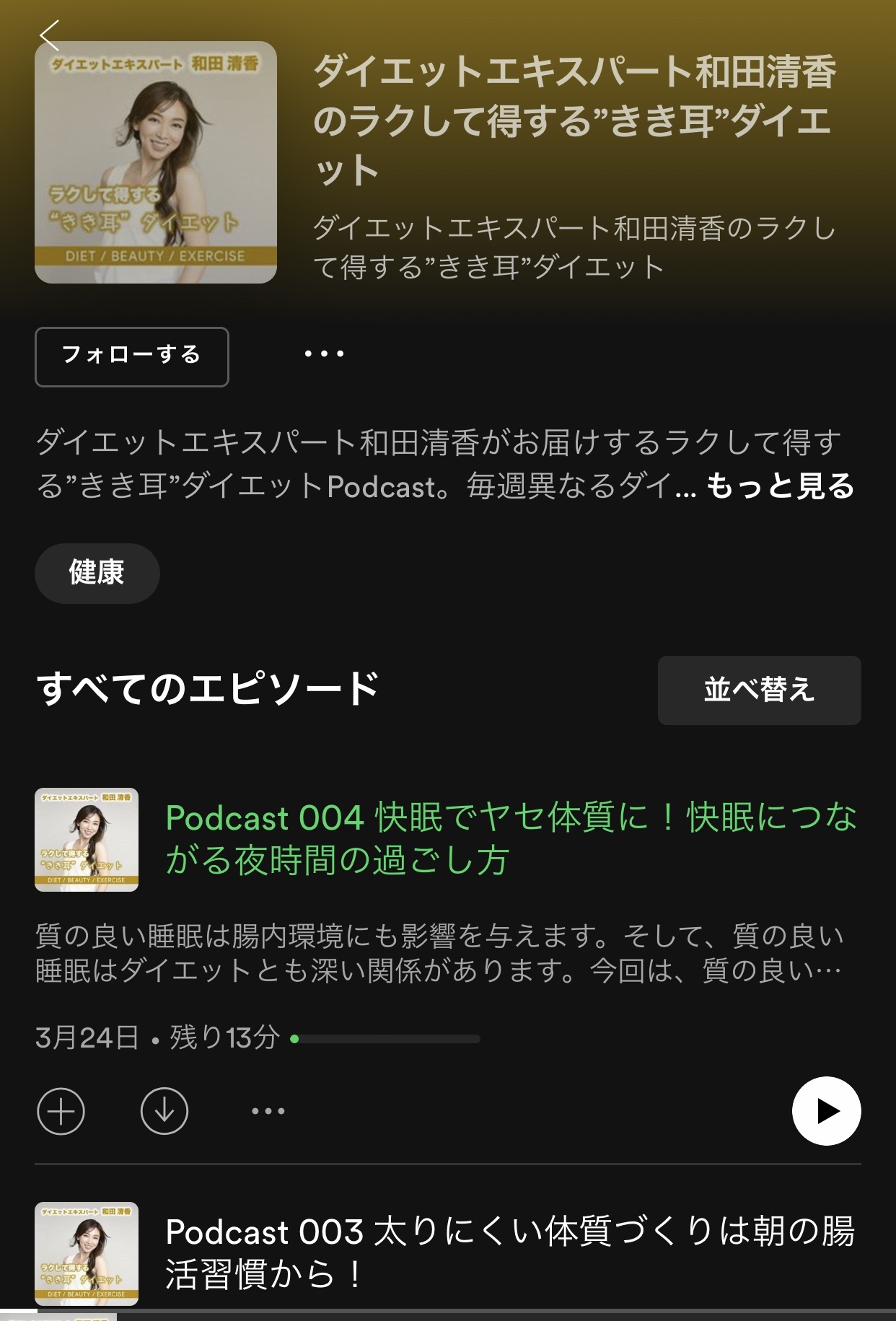896x1321 pixels.
Task: Open more options for Podcast 004
Action: [268, 1111]
